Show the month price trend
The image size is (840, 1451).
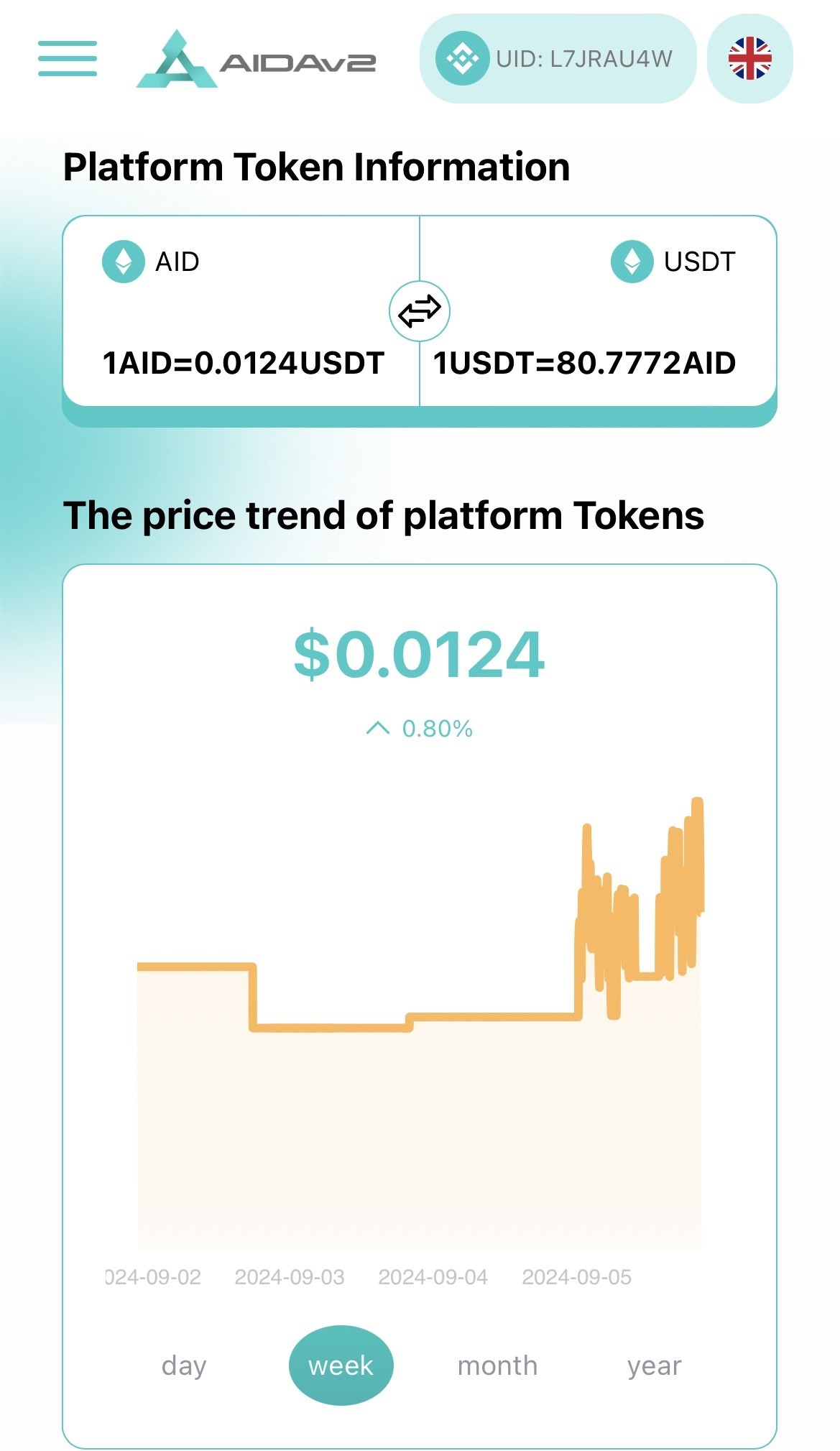(x=497, y=1365)
